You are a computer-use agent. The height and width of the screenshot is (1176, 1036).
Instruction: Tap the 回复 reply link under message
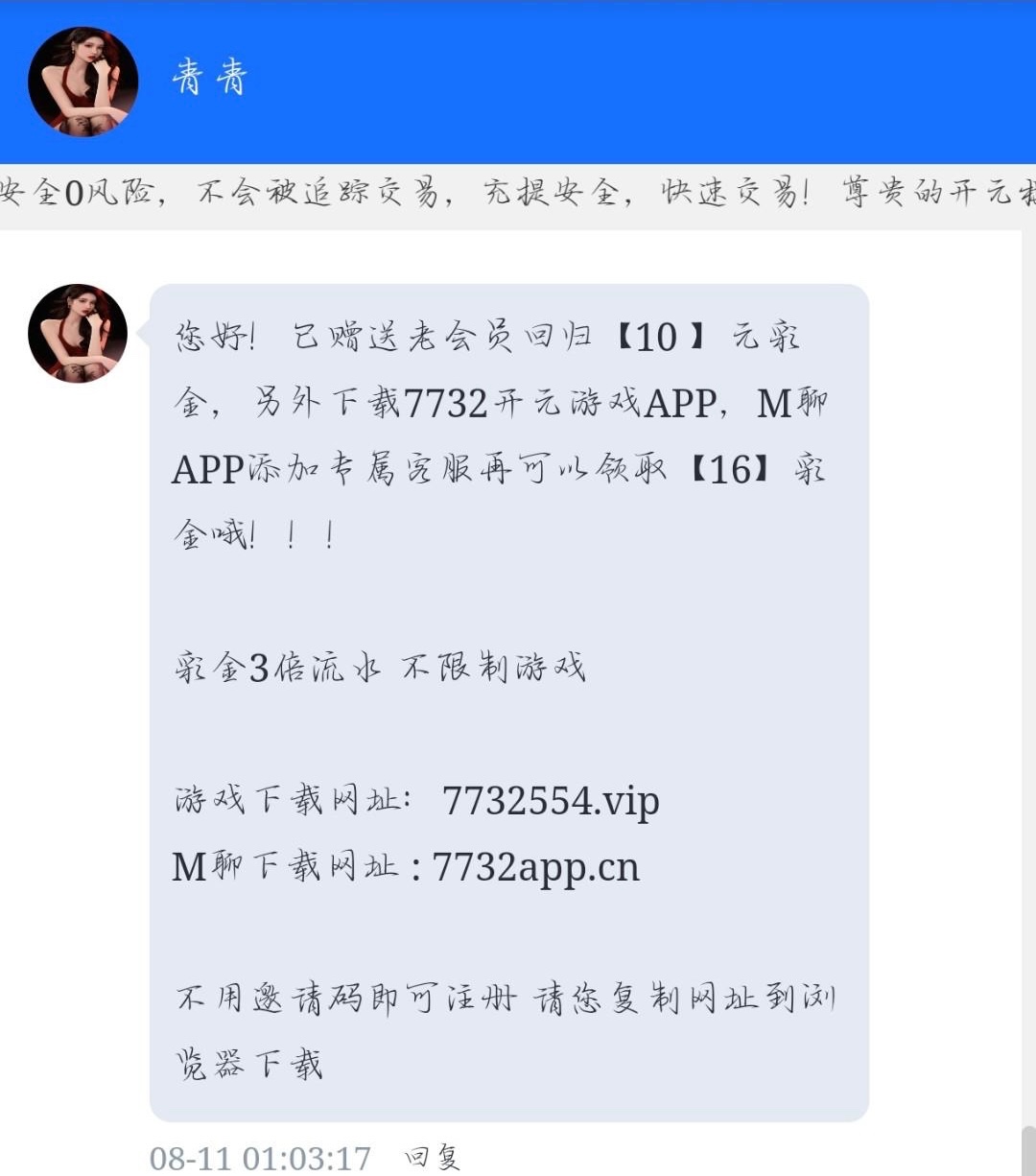point(433,1157)
